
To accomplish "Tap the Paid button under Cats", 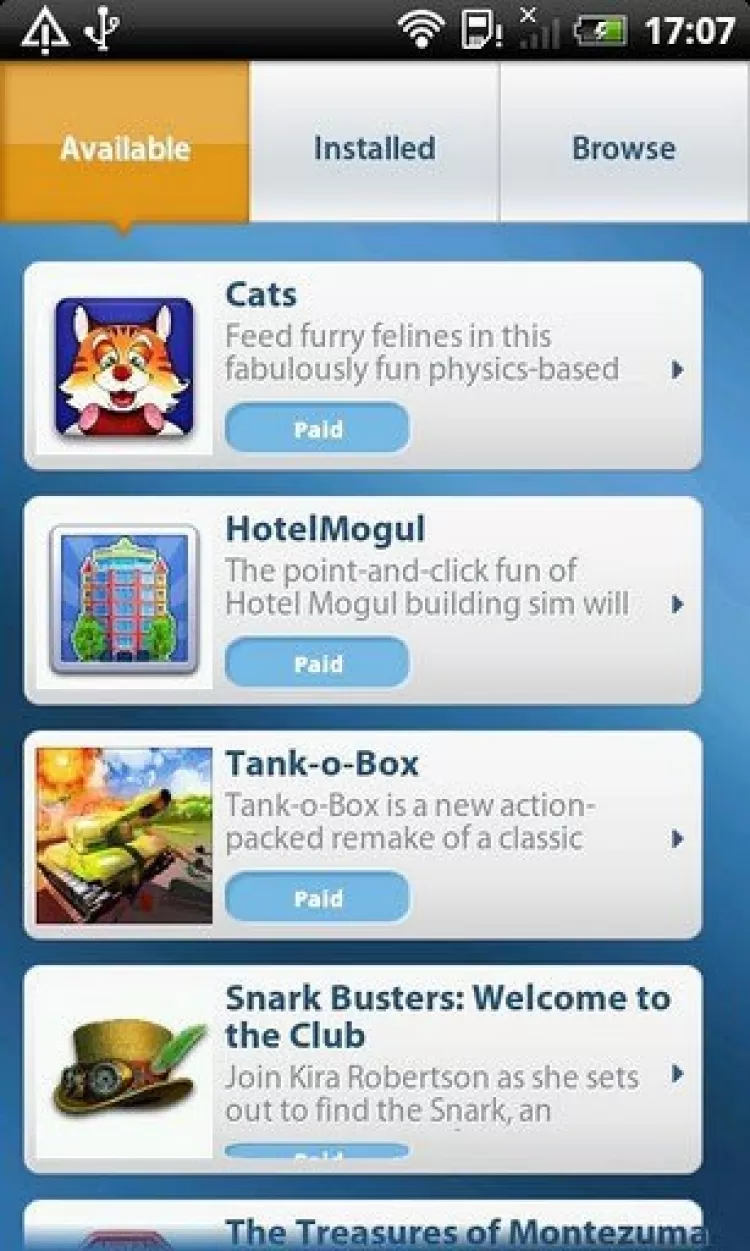I will tap(317, 429).
